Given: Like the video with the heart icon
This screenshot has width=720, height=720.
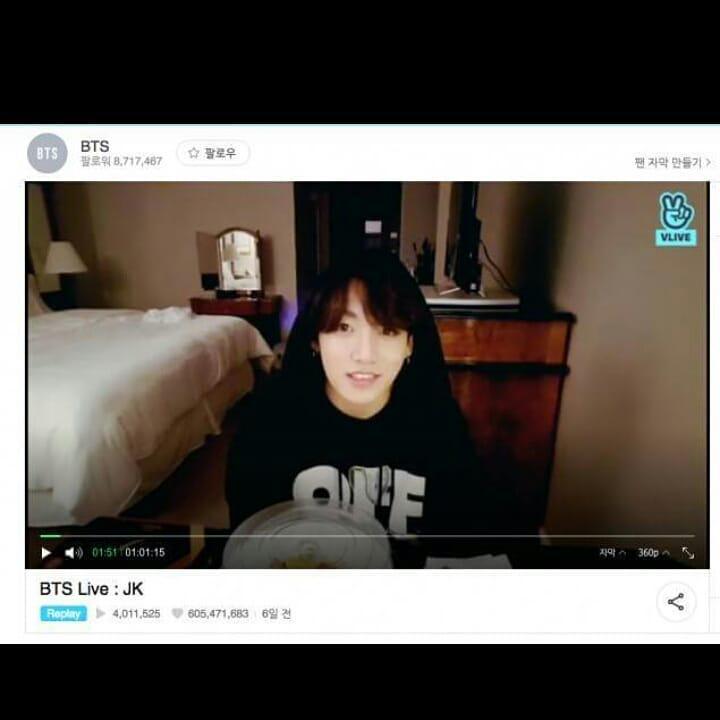Looking at the screenshot, I should (x=177, y=614).
